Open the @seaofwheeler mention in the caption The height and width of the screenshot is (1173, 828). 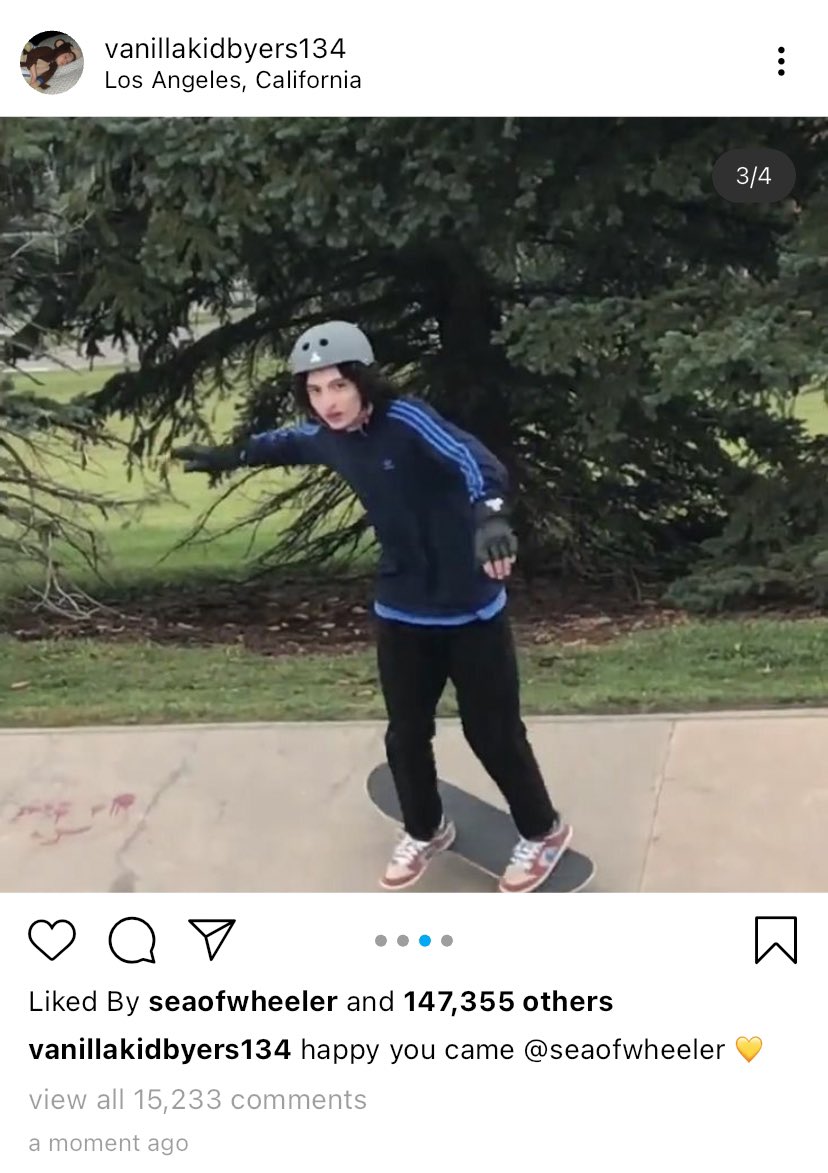[x=624, y=1050]
